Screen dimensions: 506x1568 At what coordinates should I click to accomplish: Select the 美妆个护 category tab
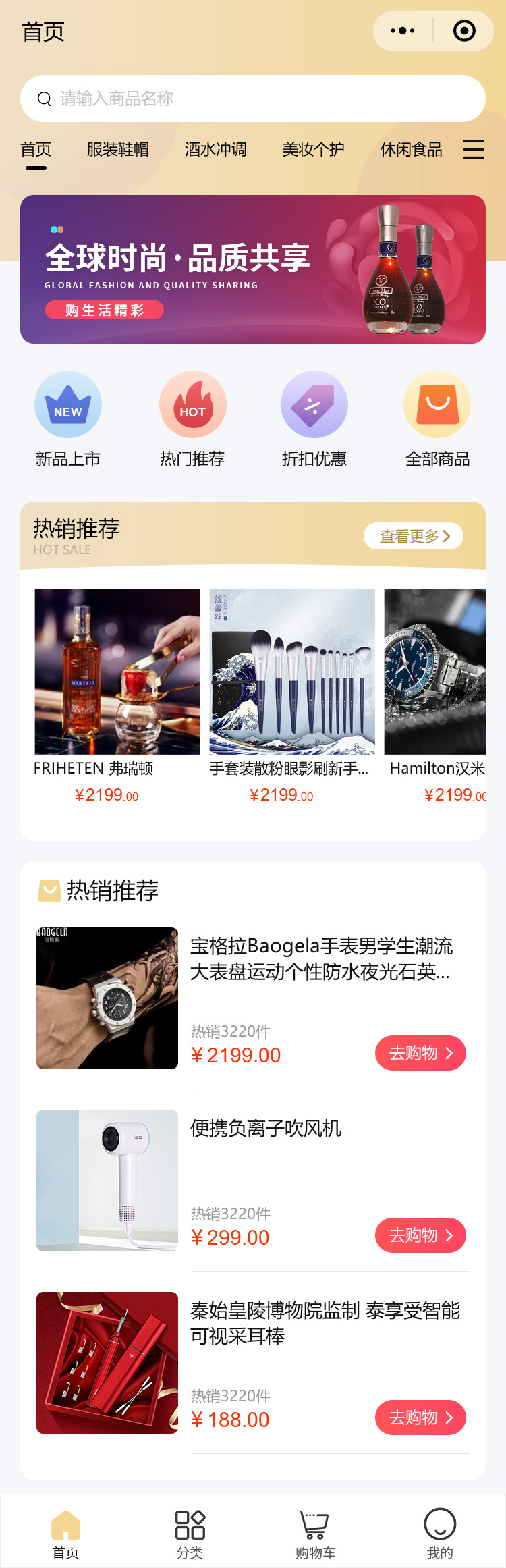313,149
